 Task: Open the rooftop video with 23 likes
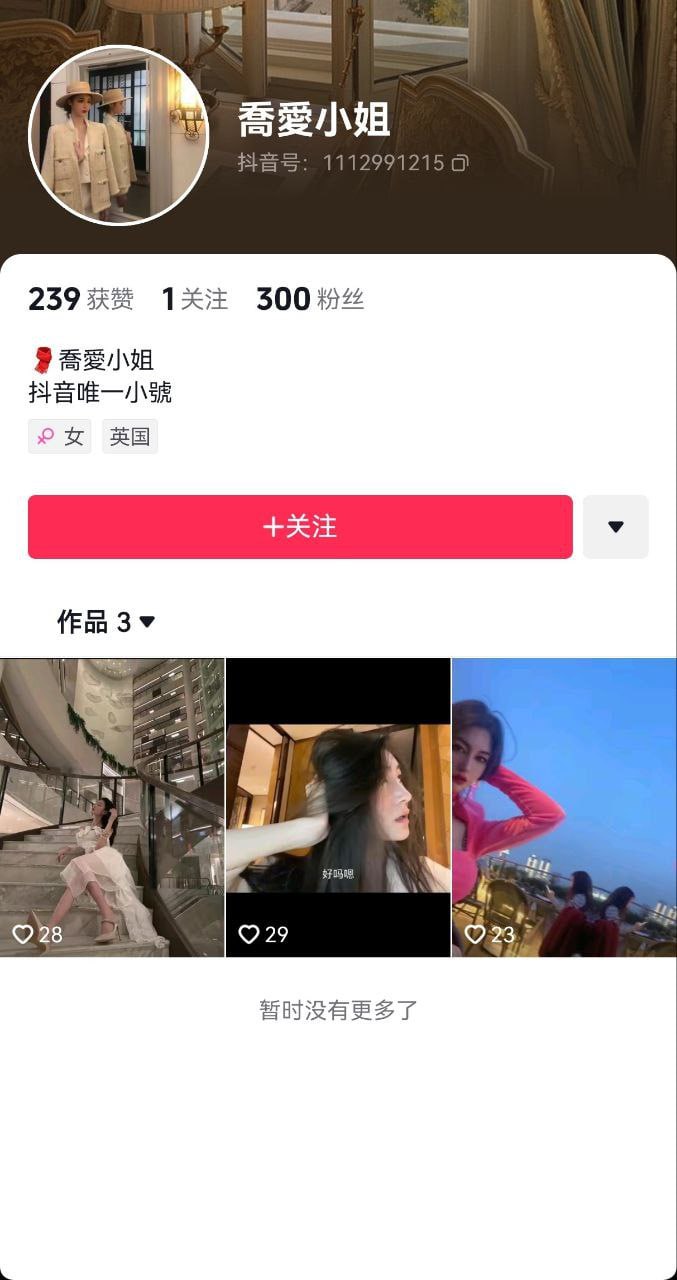pyautogui.click(x=564, y=807)
